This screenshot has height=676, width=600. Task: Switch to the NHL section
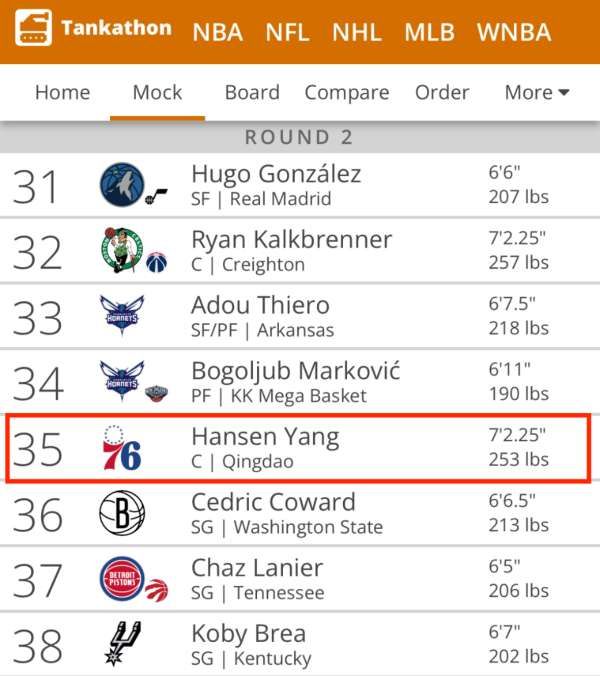click(x=355, y=32)
